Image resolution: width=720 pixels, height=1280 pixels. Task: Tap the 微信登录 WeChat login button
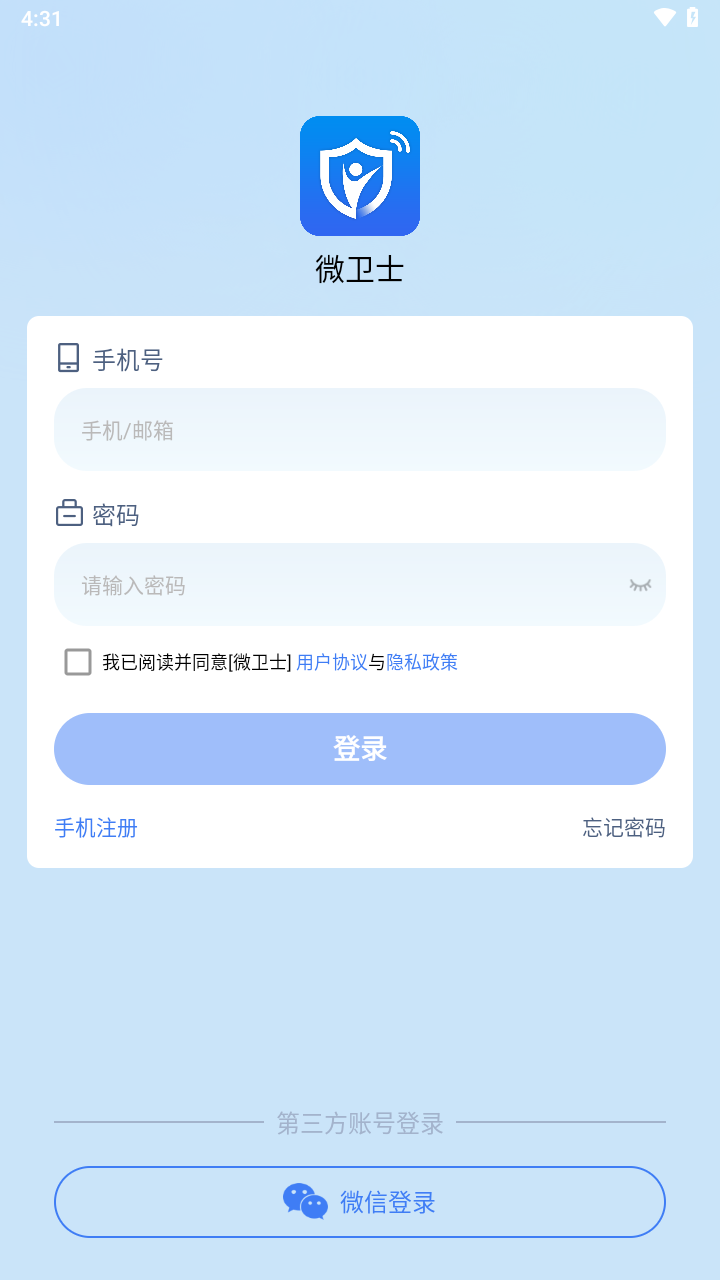click(x=360, y=1202)
